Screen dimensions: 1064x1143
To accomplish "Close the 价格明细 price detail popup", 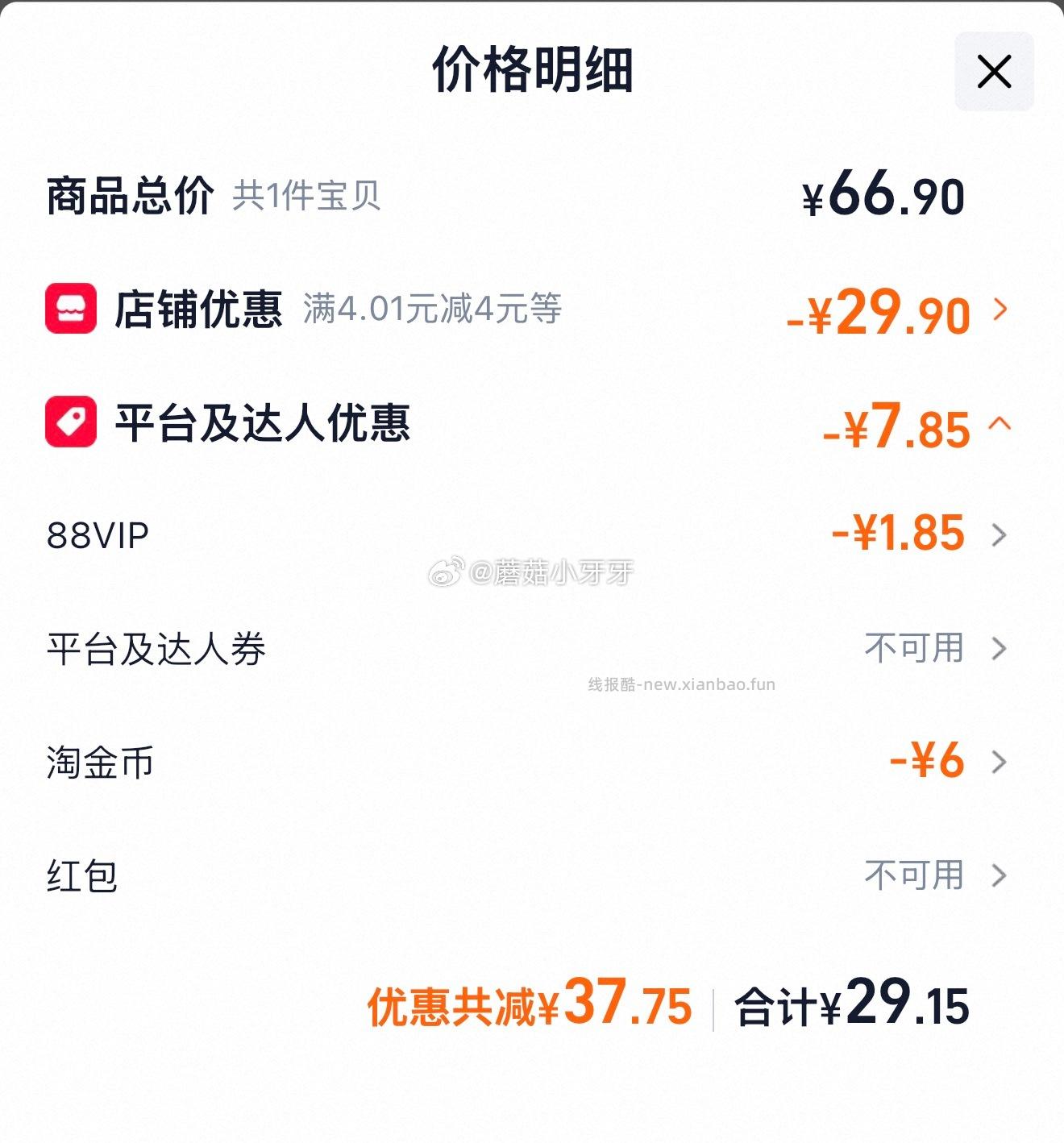I will (994, 71).
